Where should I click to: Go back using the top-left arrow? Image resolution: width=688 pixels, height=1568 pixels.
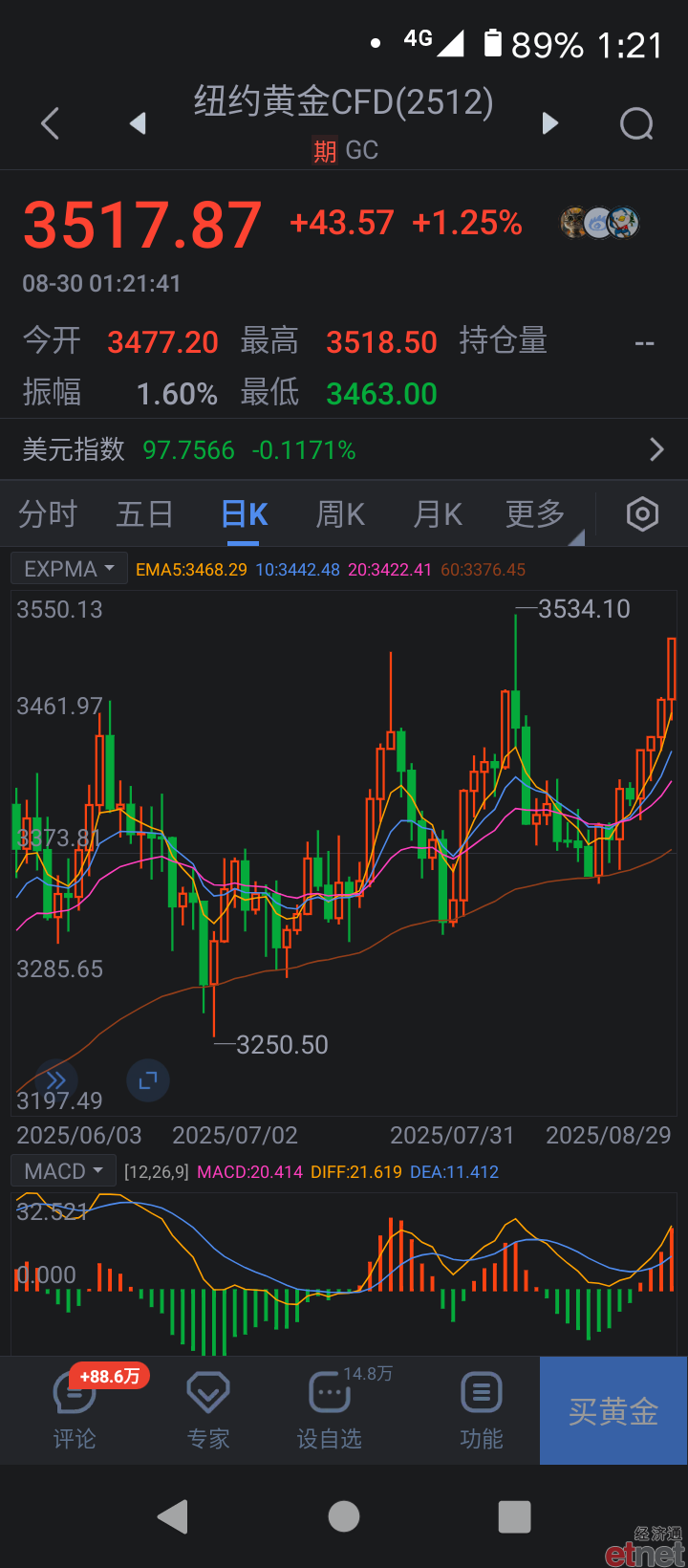click(x=51, y=123)
